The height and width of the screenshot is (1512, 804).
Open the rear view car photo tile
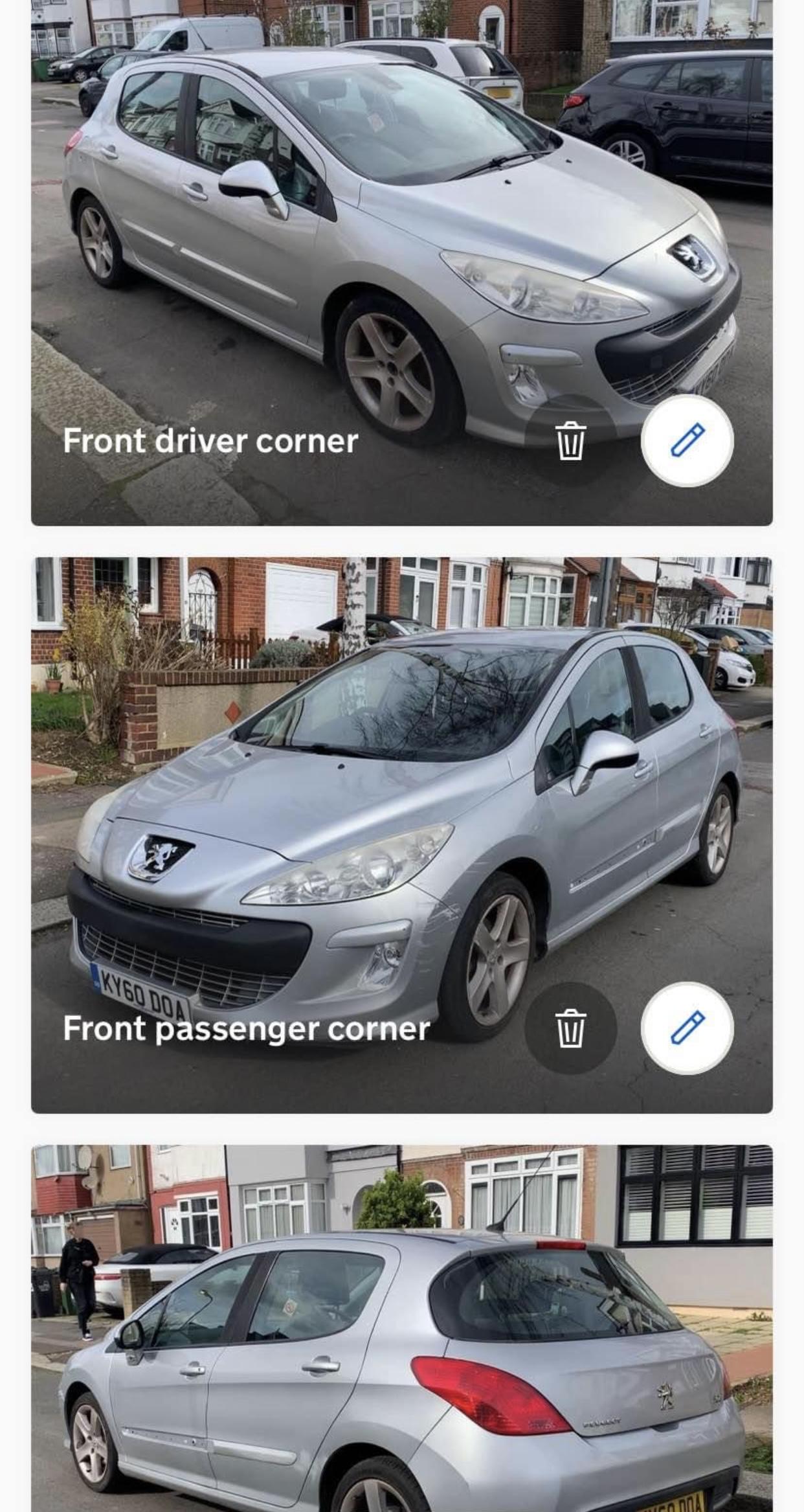[401, 1360]
